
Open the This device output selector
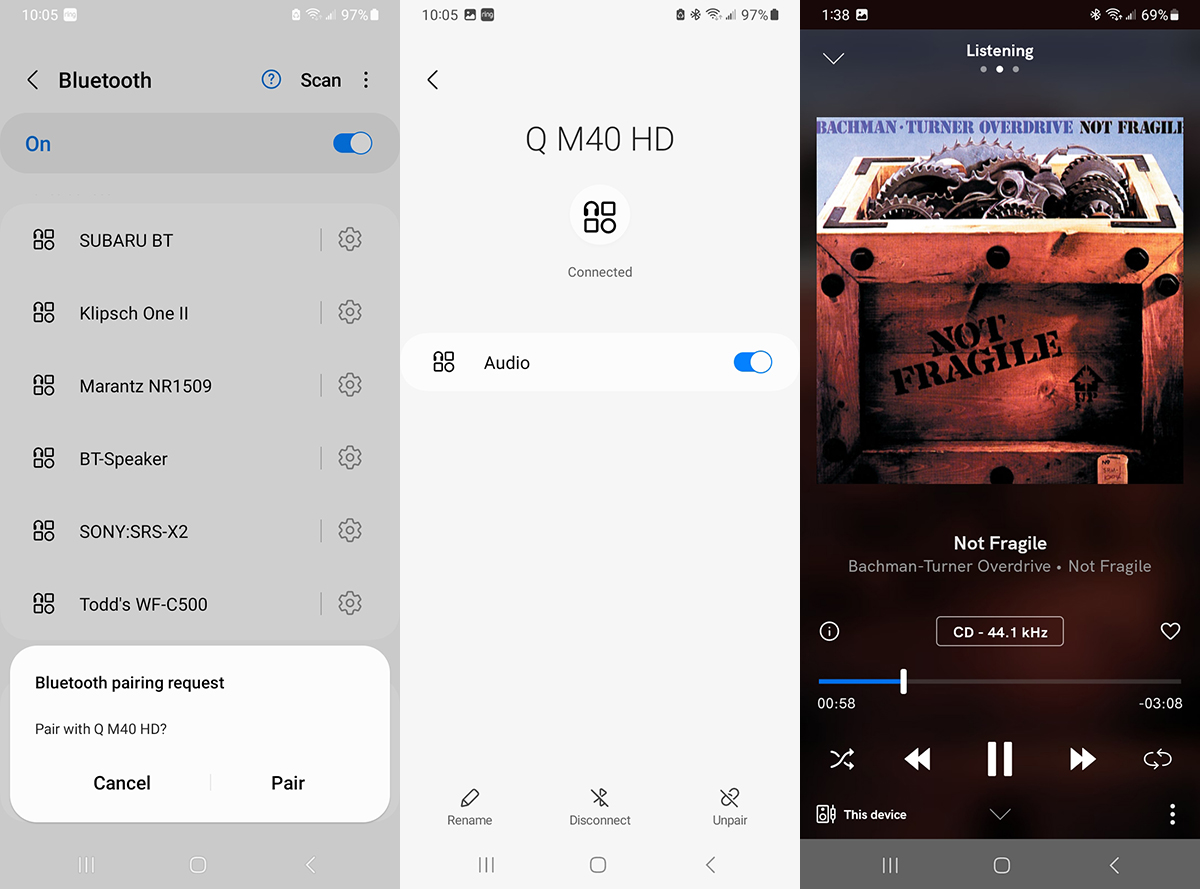tap(862, 814)
